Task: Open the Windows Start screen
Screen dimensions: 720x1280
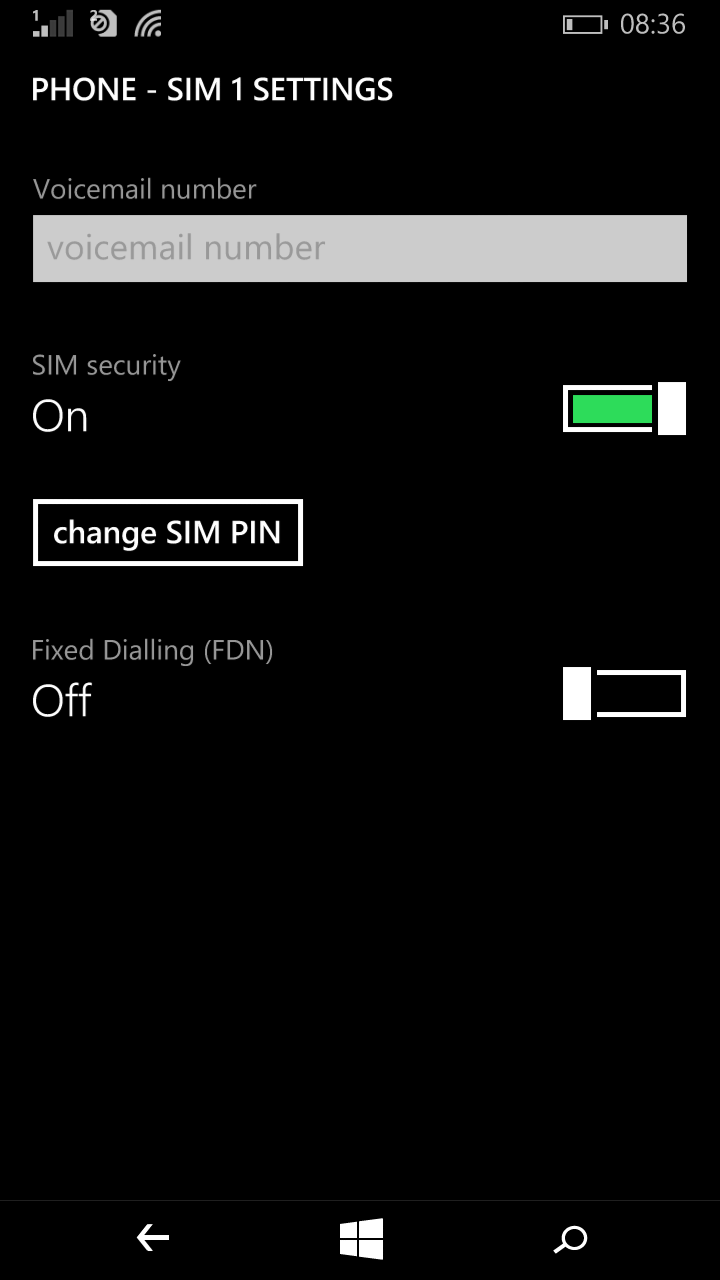Action: point(360,1237)
